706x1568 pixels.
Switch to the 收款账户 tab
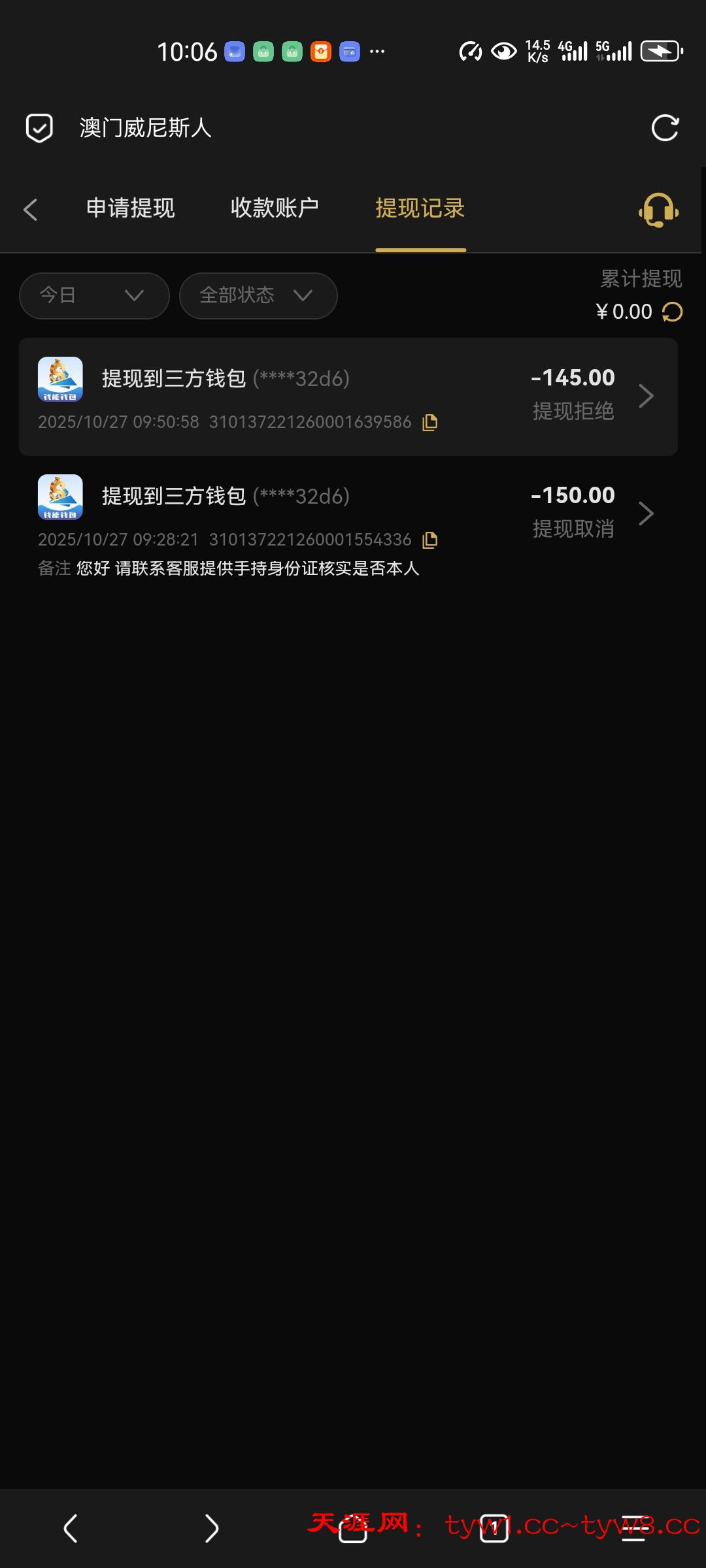point(275,208)
